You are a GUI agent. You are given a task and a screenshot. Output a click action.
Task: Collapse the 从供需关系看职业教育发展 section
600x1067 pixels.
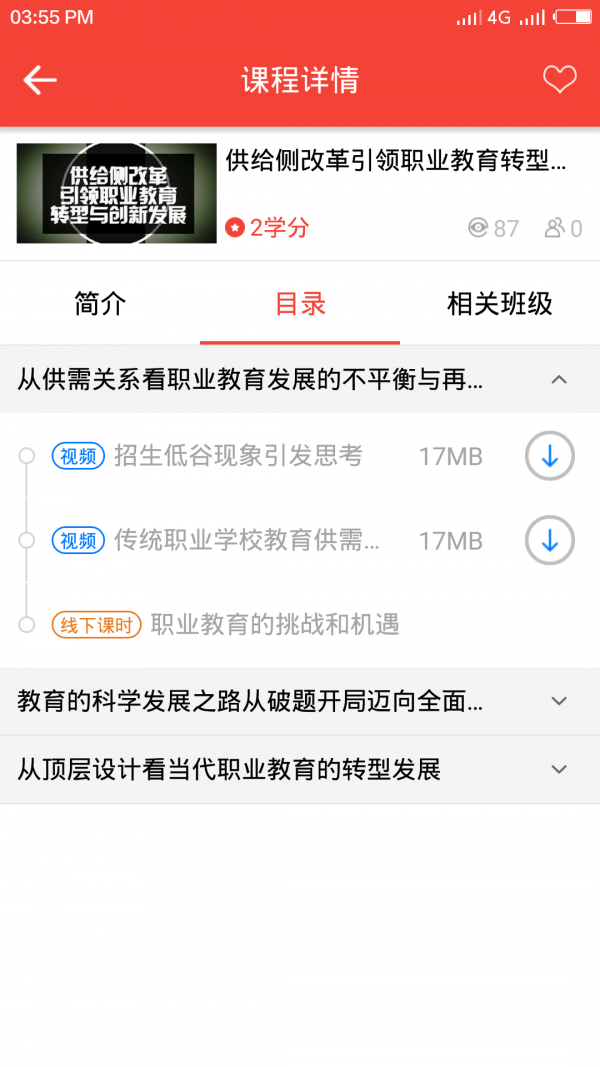[x=559, y=380]
